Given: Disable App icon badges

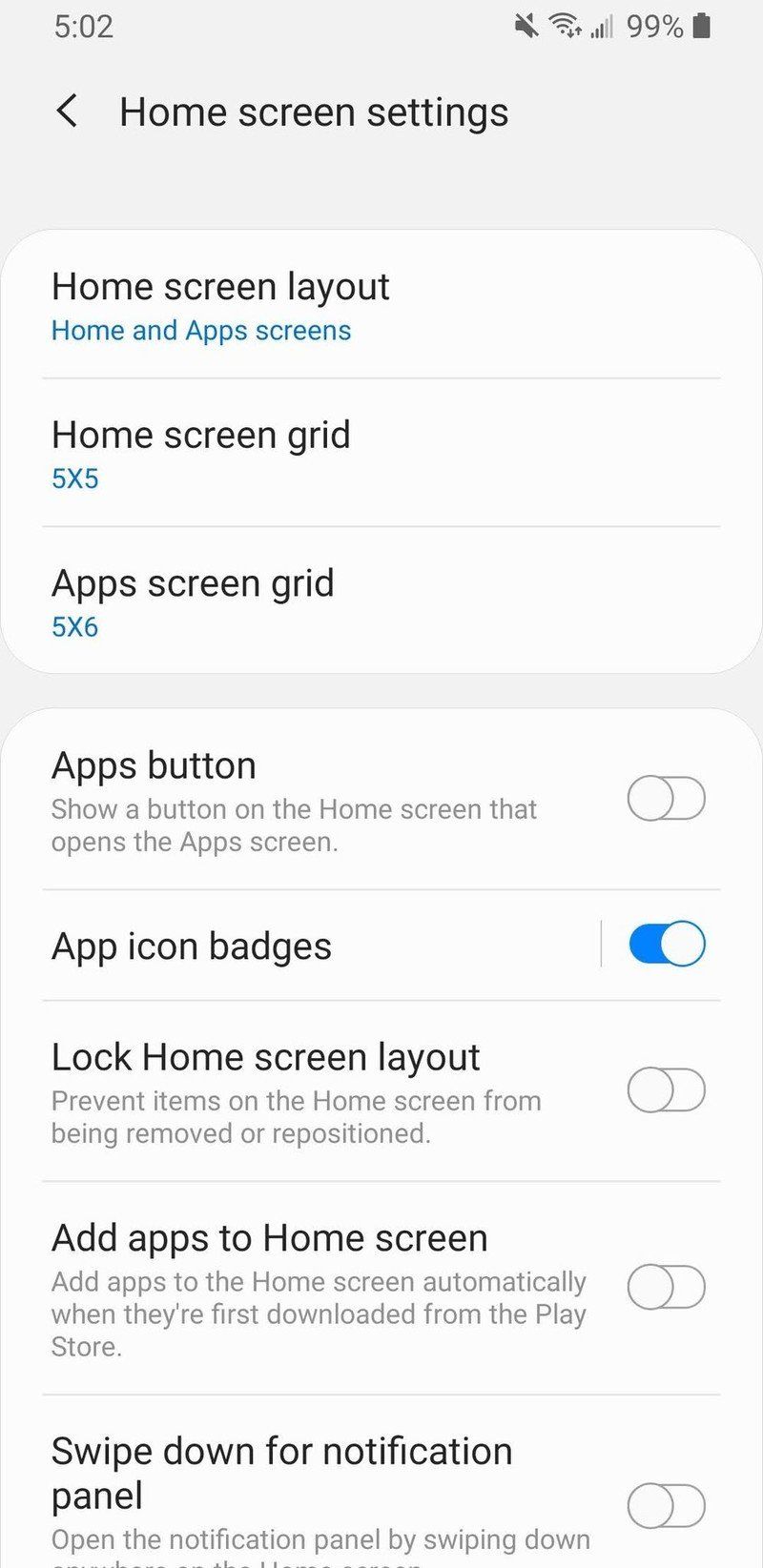Looking at the screenshot, I should click(x=665, y=943).
